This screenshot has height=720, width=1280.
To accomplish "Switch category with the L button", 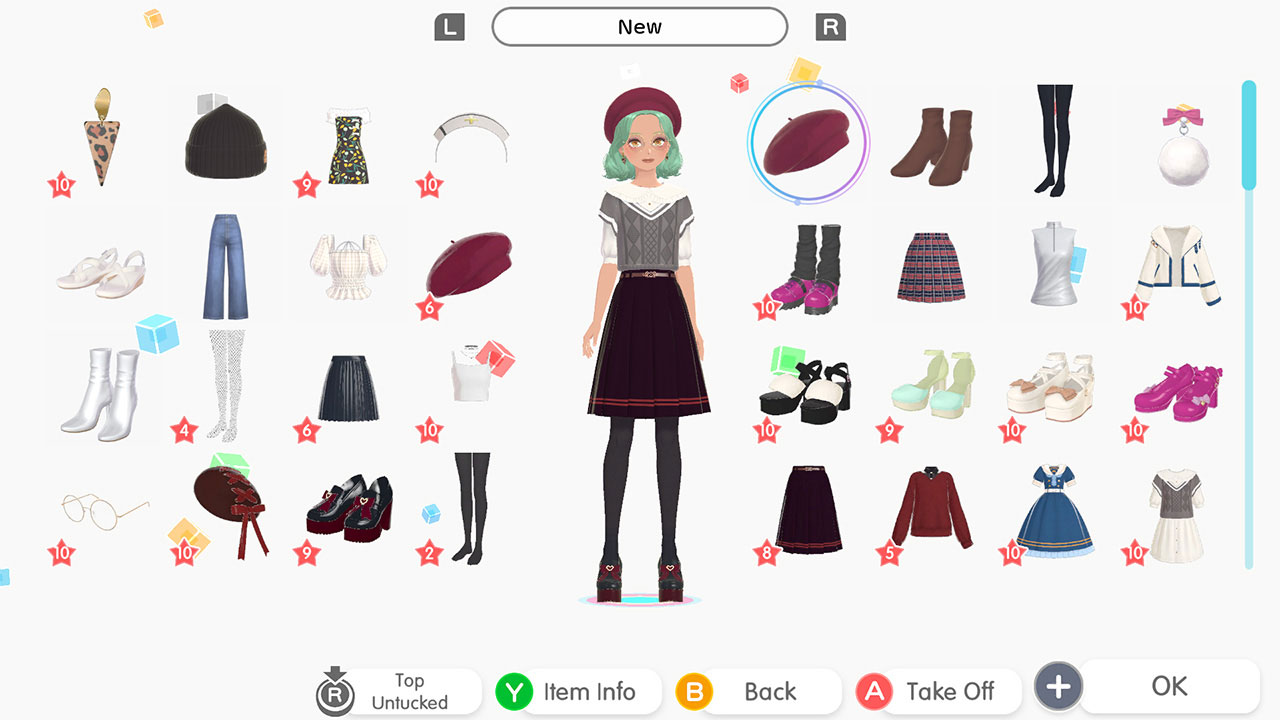I will [450, 27].
